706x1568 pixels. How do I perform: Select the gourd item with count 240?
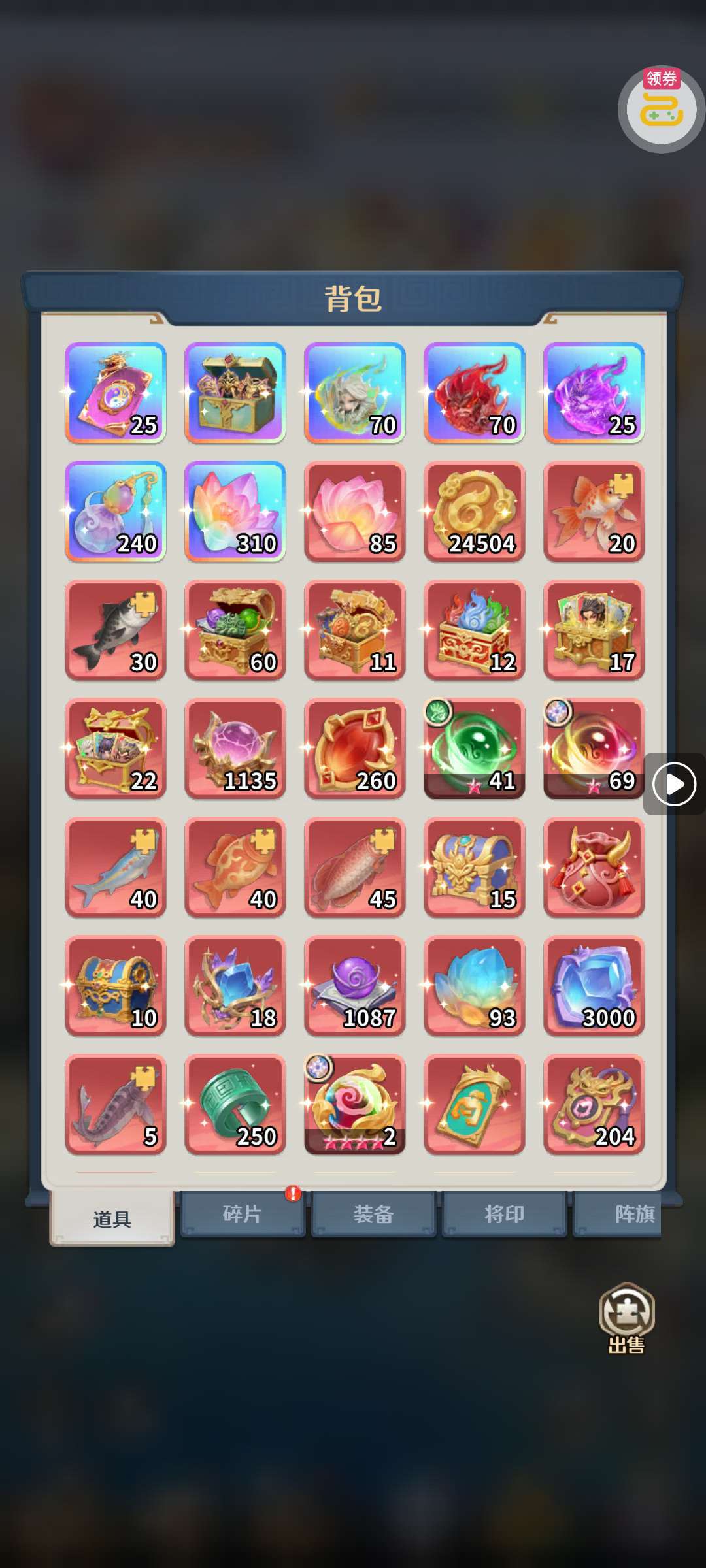[115, 512]
